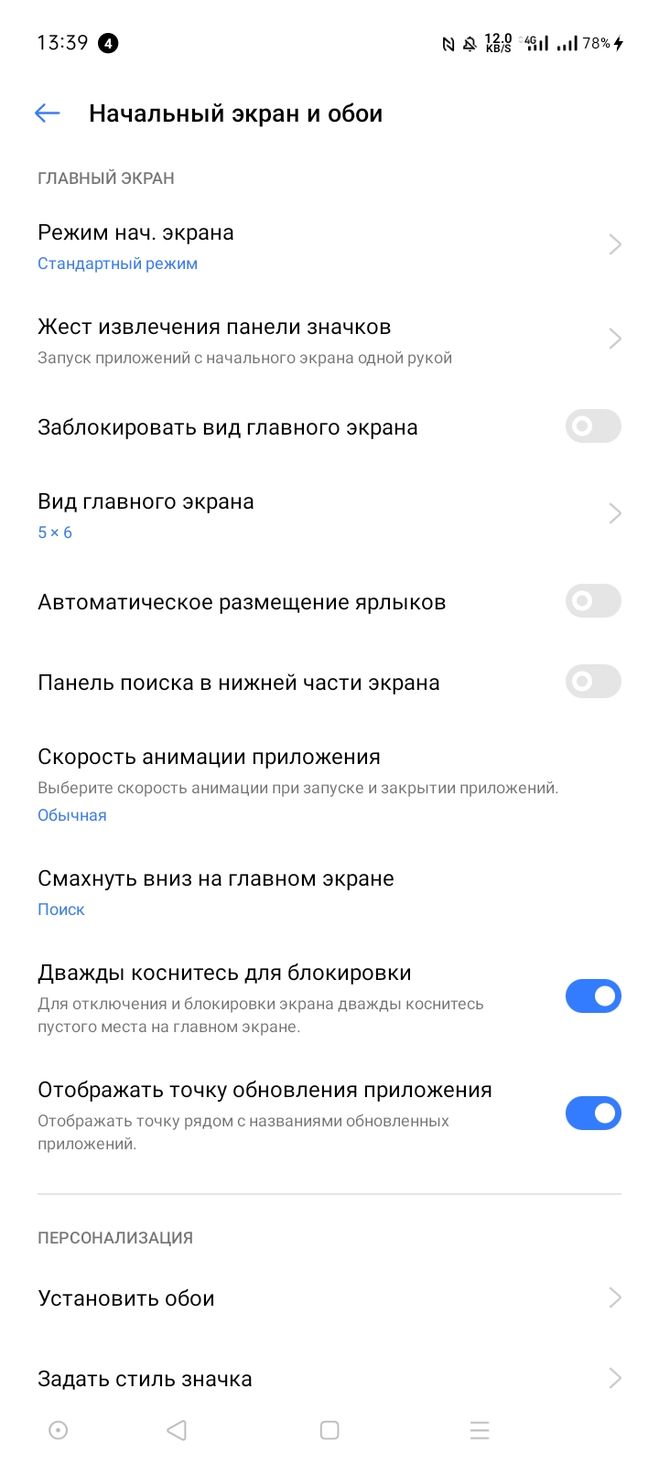Screen dimensions: 659x1464
Task: Open Жест извлечения панели значков
Action: 329,341
